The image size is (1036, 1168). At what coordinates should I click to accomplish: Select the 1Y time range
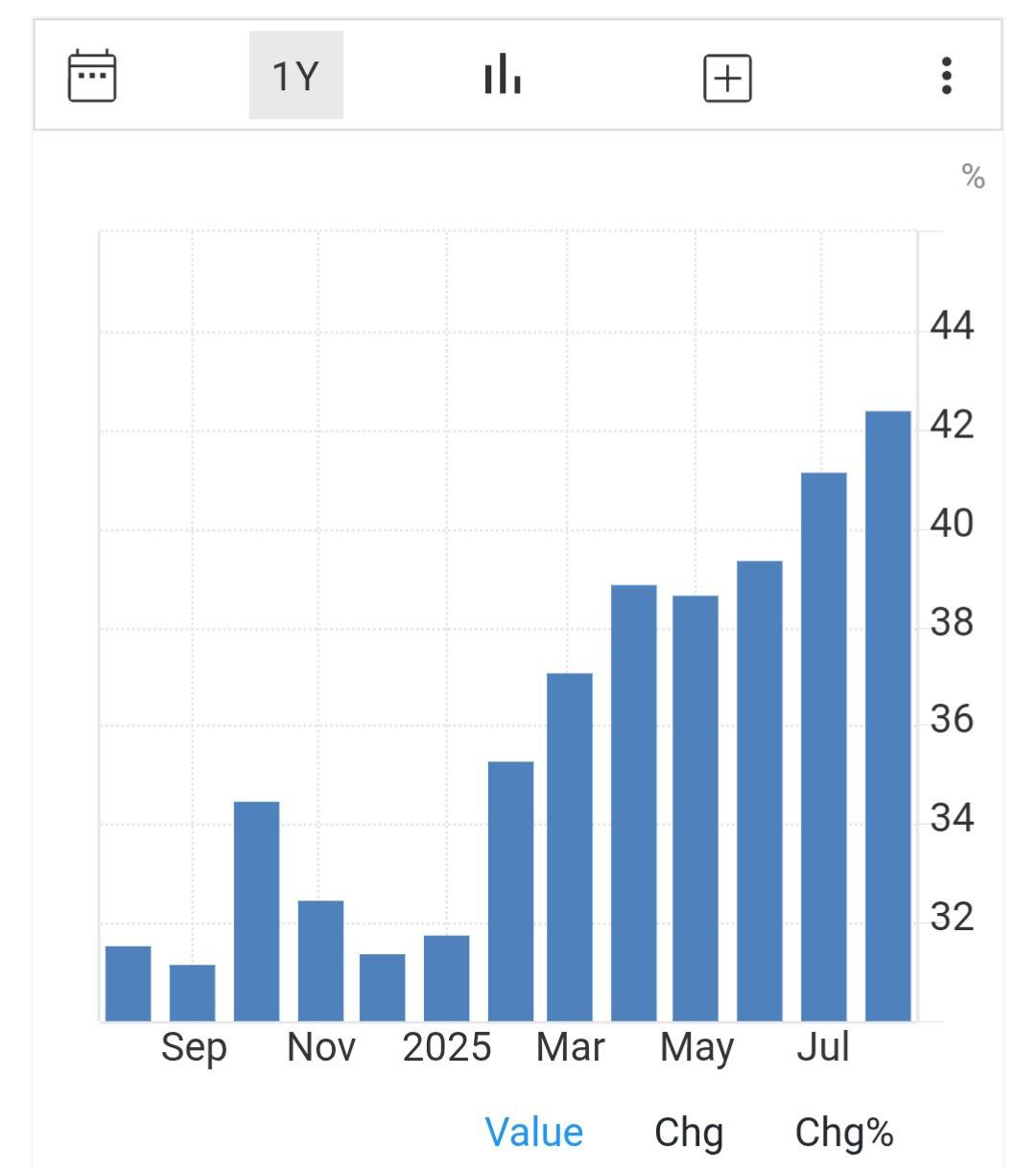click(x=295, y=76)
